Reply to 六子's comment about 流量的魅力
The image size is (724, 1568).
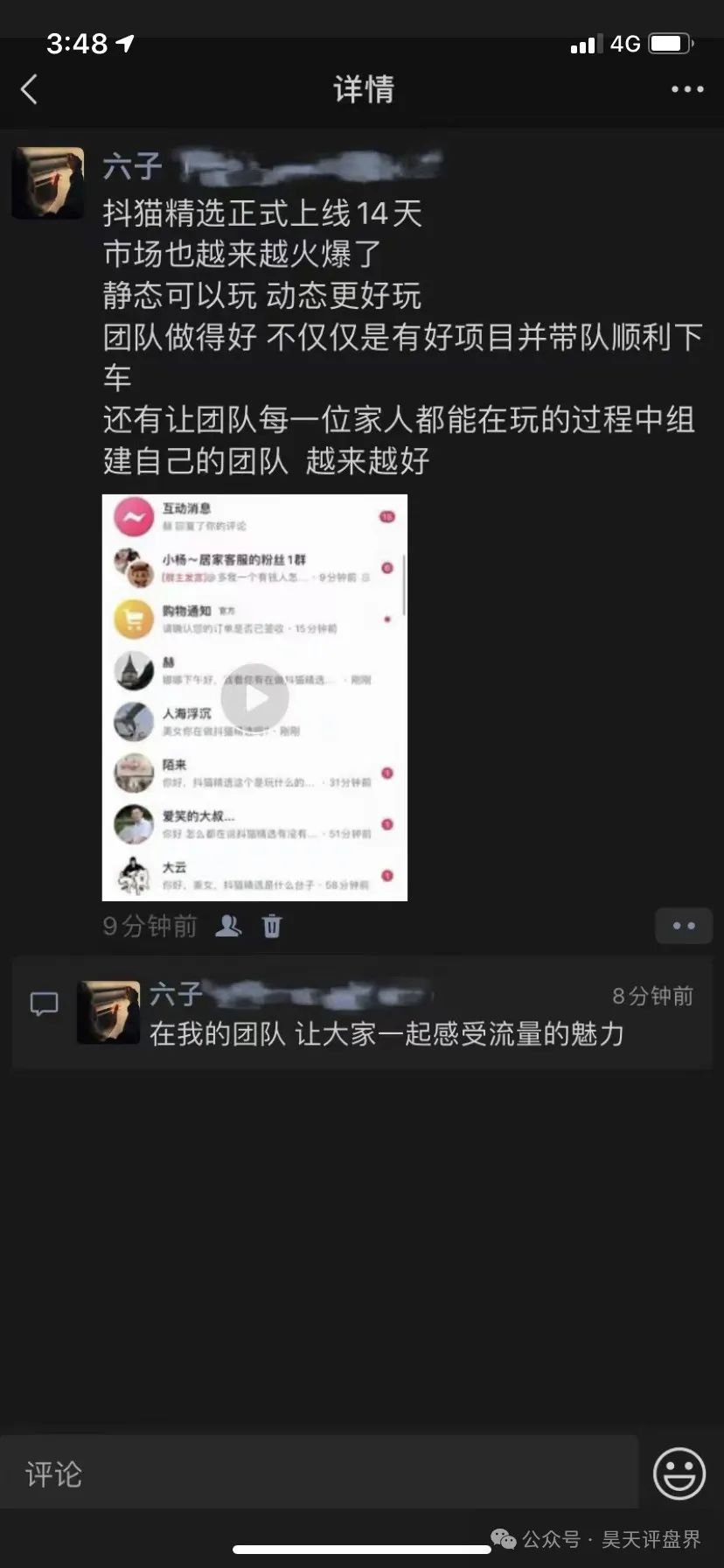point(386,1034)
